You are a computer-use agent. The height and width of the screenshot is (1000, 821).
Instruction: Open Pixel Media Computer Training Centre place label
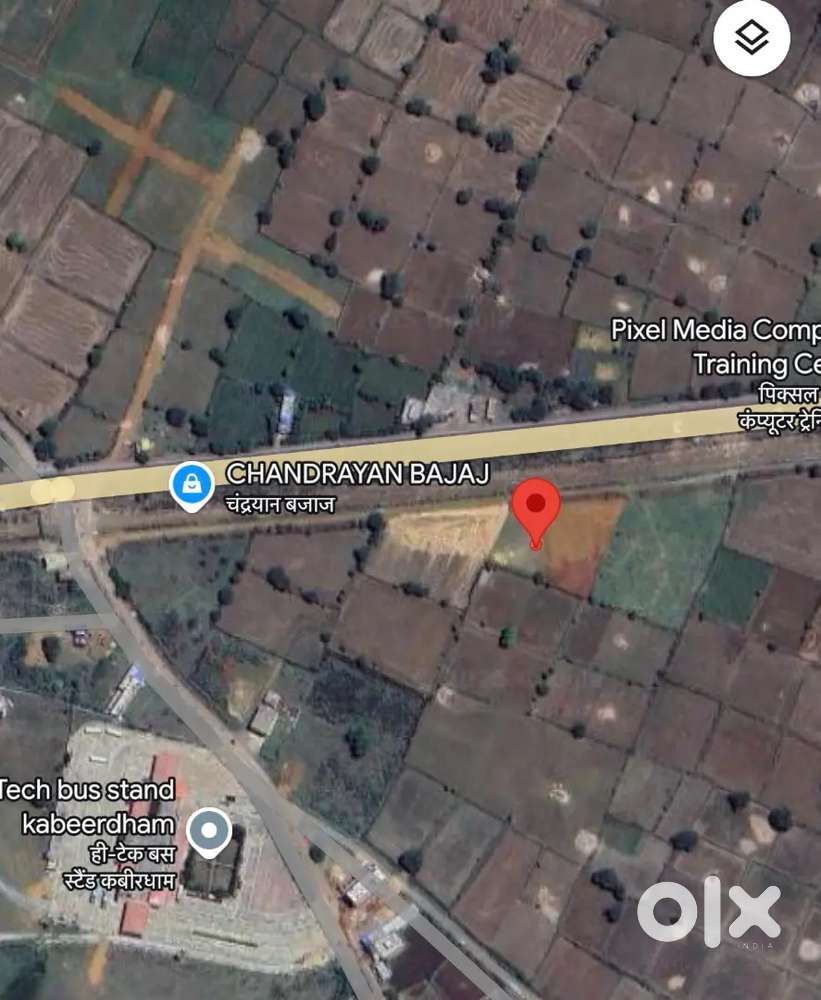point(715,346)
